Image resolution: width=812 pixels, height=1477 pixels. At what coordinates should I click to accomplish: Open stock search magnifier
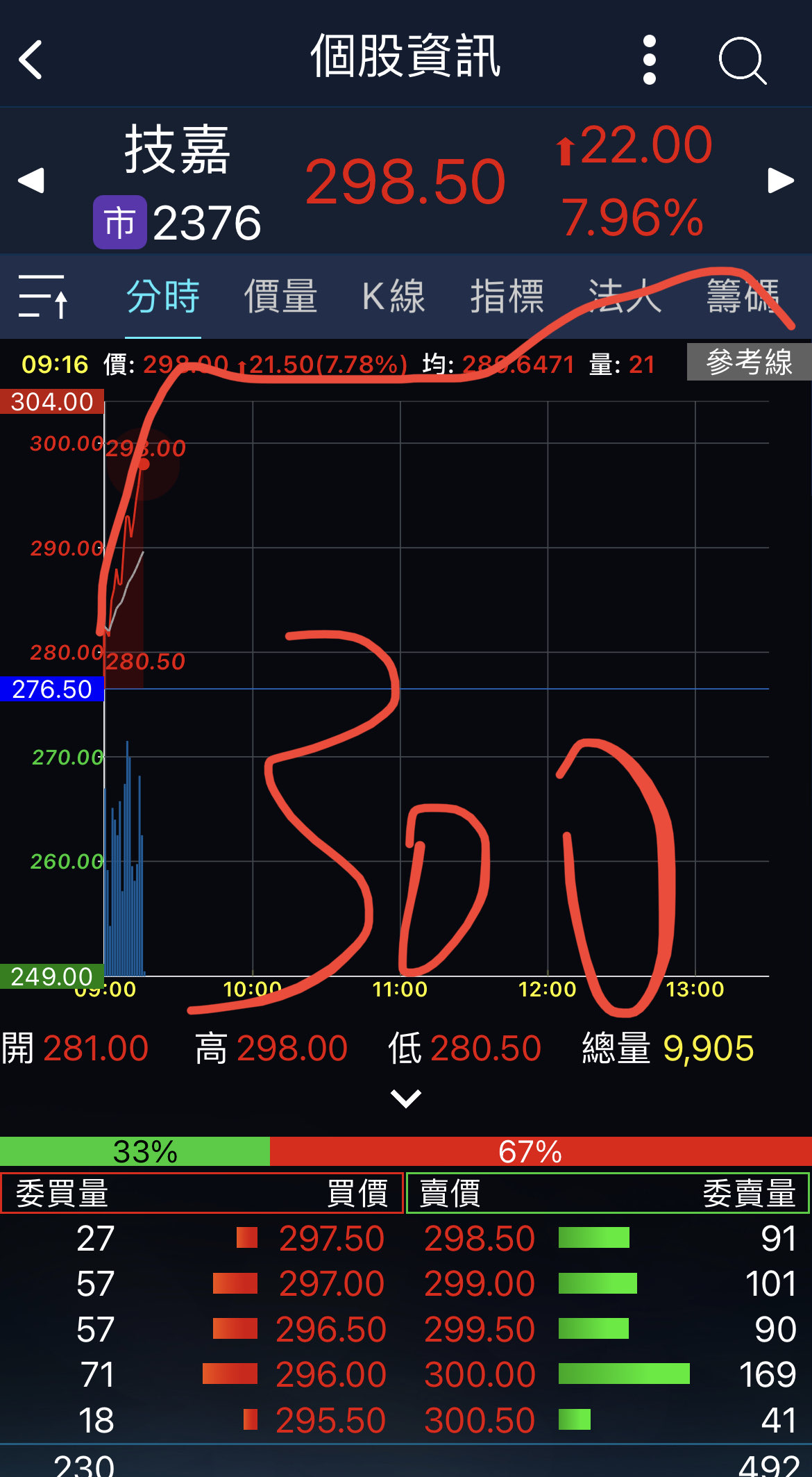pyautogui.click(x=743, y=61)
